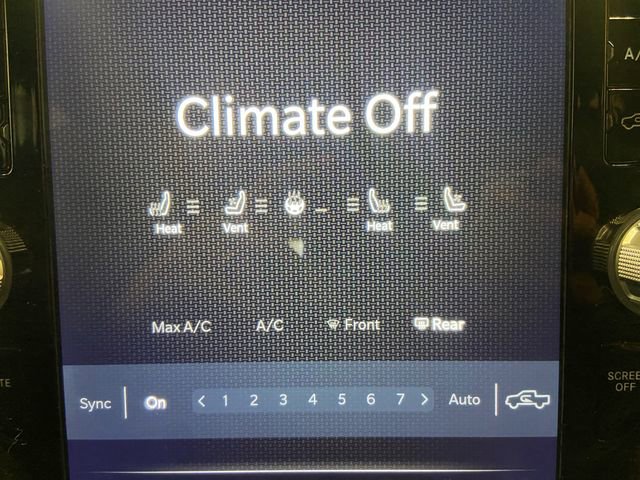Screen dimensions: 640x480
Task: Set fan speed to 5
Action: coord(341,401)
